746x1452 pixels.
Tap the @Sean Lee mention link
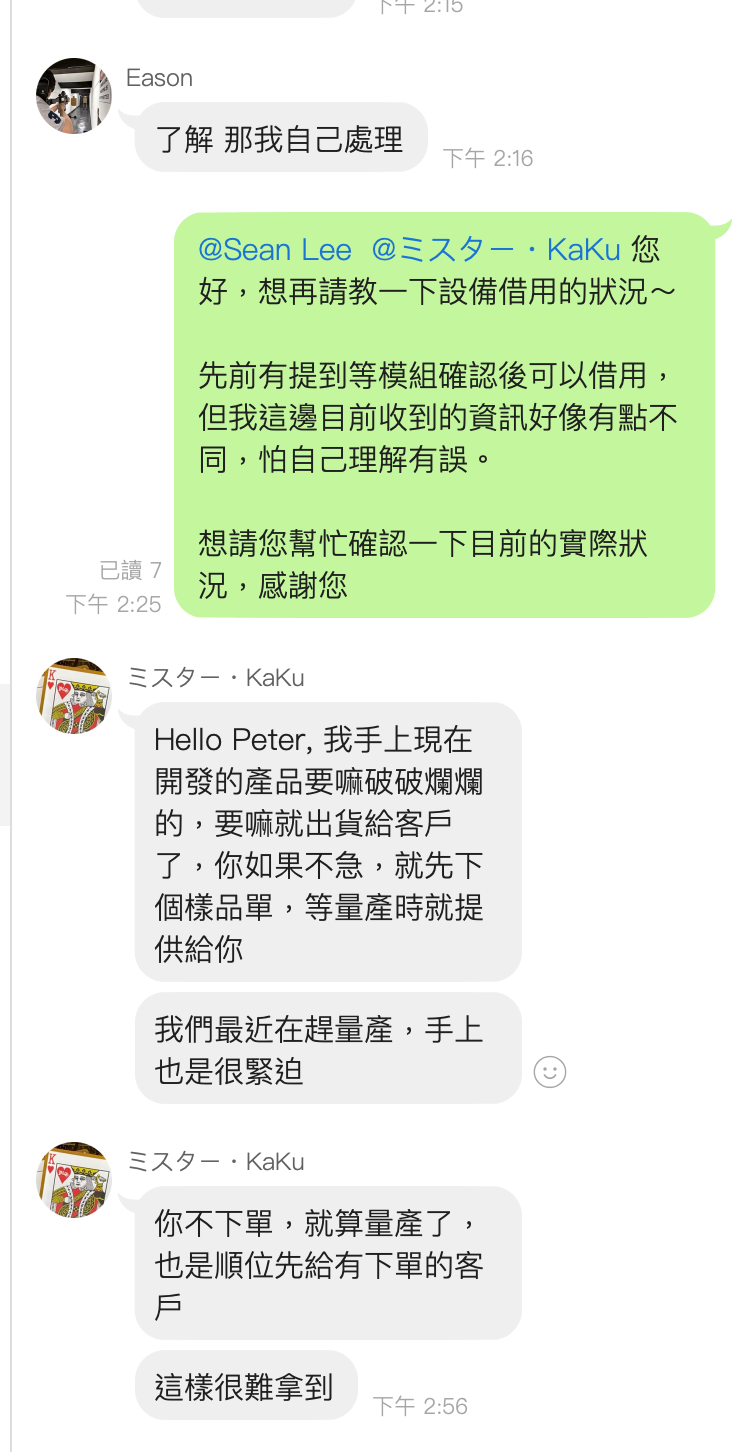(x=275, y=250)
